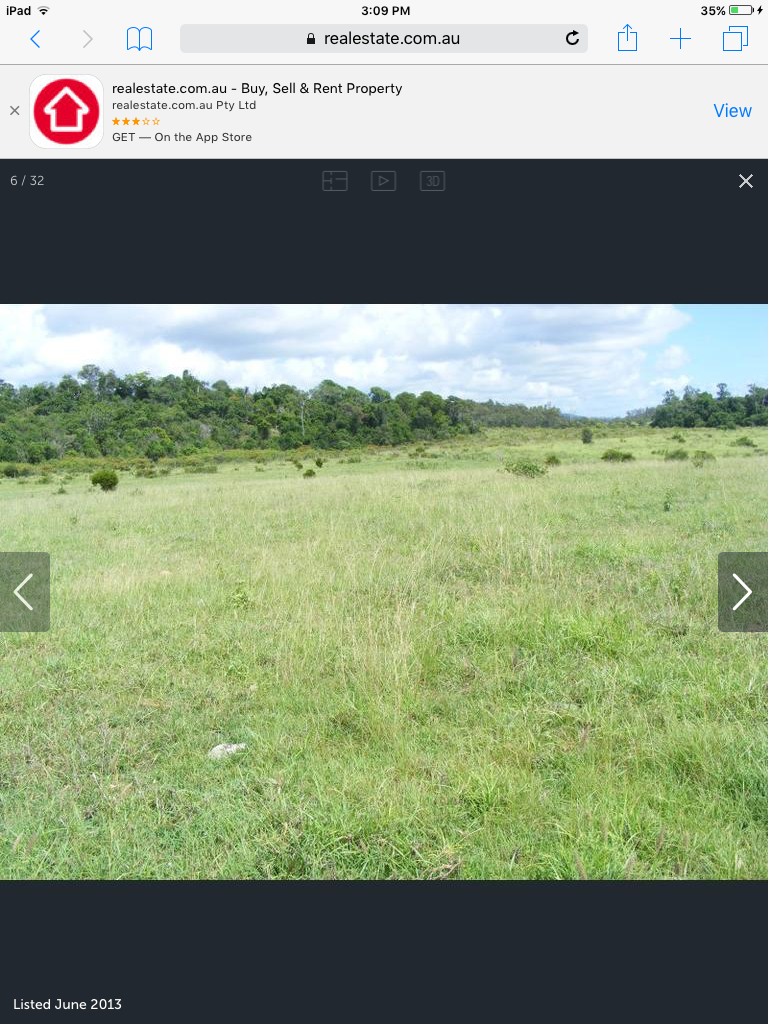Viewport: 768px width, 1024px height.
Task: Reload the page
Action: click(x=572, y=39)
